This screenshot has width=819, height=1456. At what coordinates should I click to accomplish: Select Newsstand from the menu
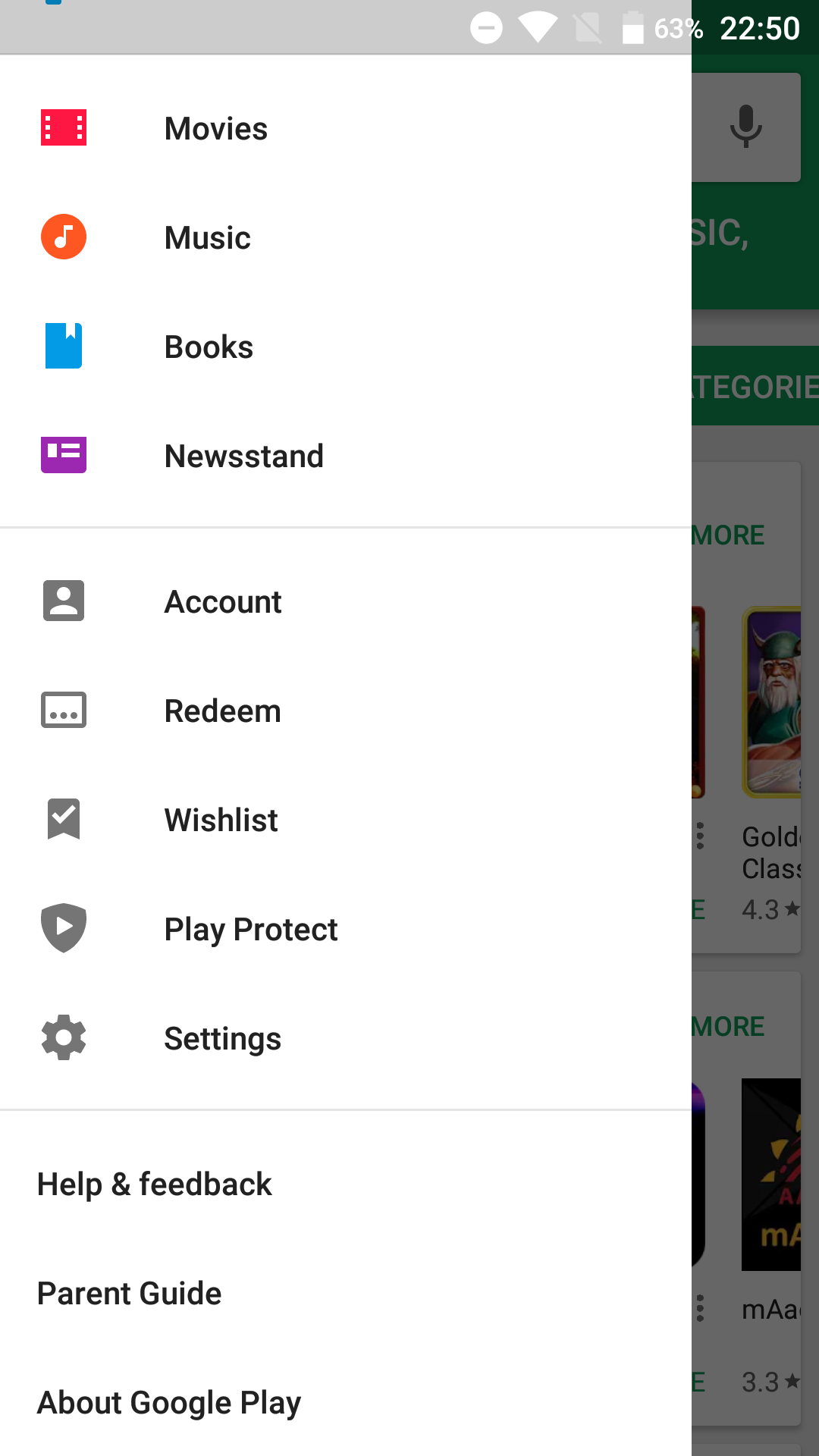click(x=346, y=456)
